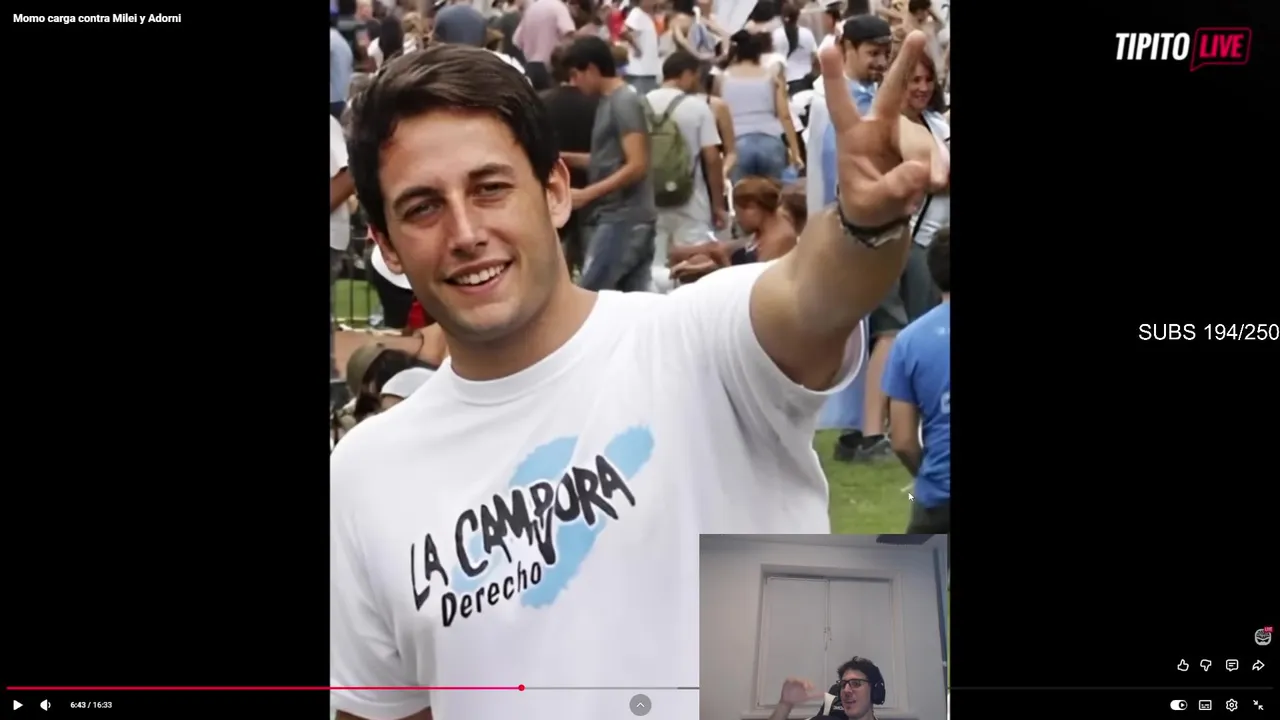Viewport: 1280px width, 720px height.
Task: Expand the panel with the up chevron
Action: point(640,705)
